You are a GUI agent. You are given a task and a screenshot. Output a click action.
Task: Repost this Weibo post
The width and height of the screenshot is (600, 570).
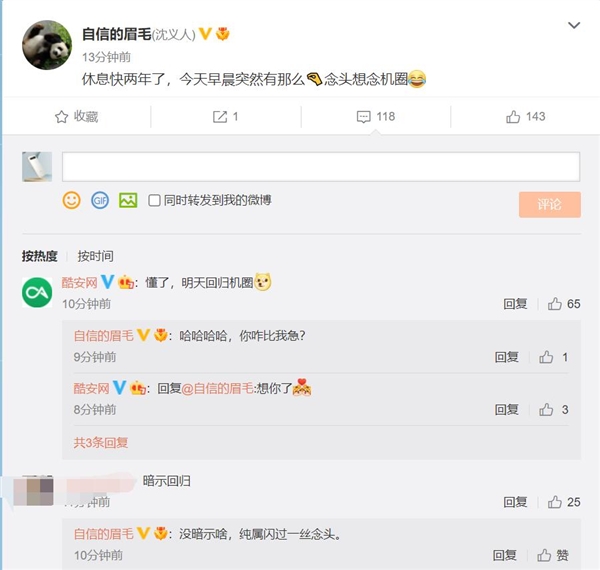(x=225, y=117)
